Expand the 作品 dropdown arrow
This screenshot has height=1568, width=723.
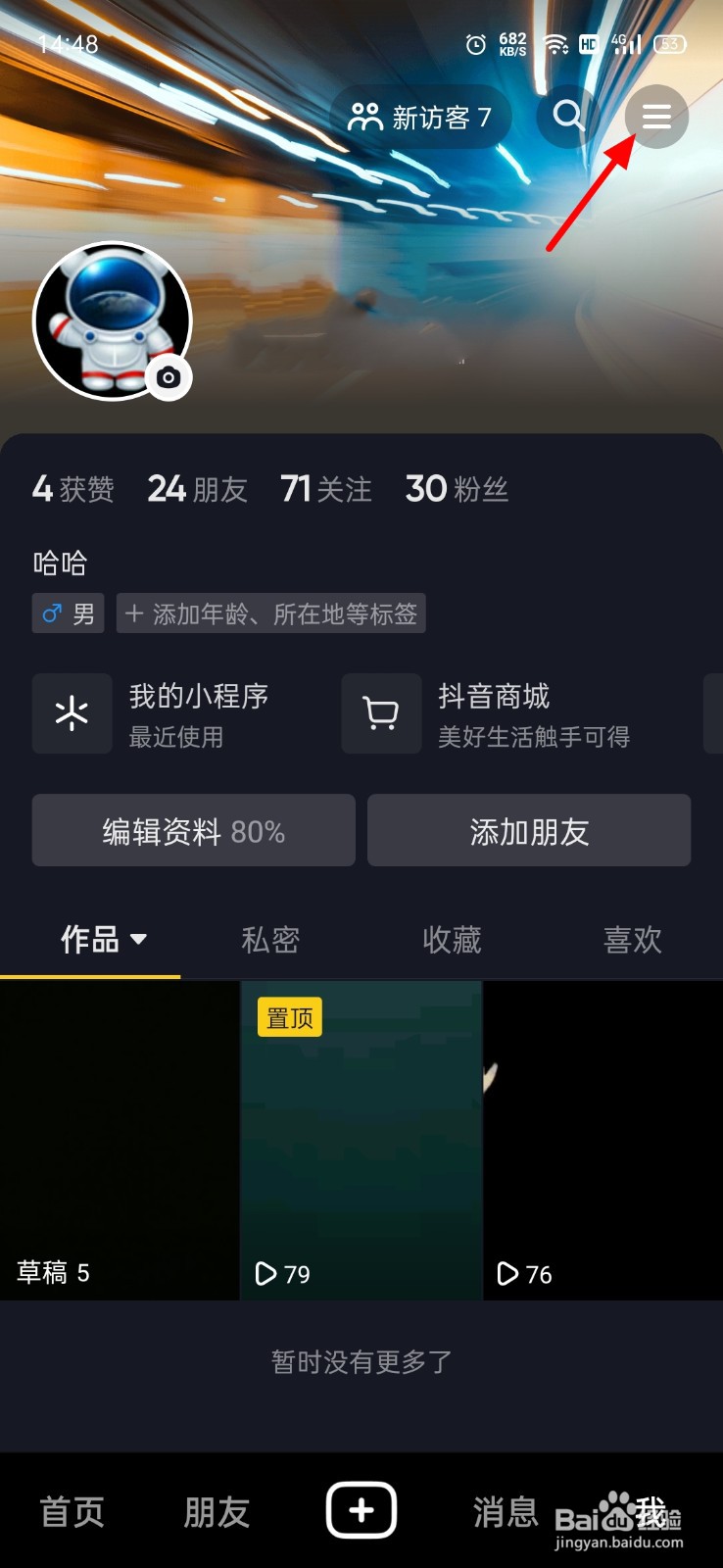point(137,939)
